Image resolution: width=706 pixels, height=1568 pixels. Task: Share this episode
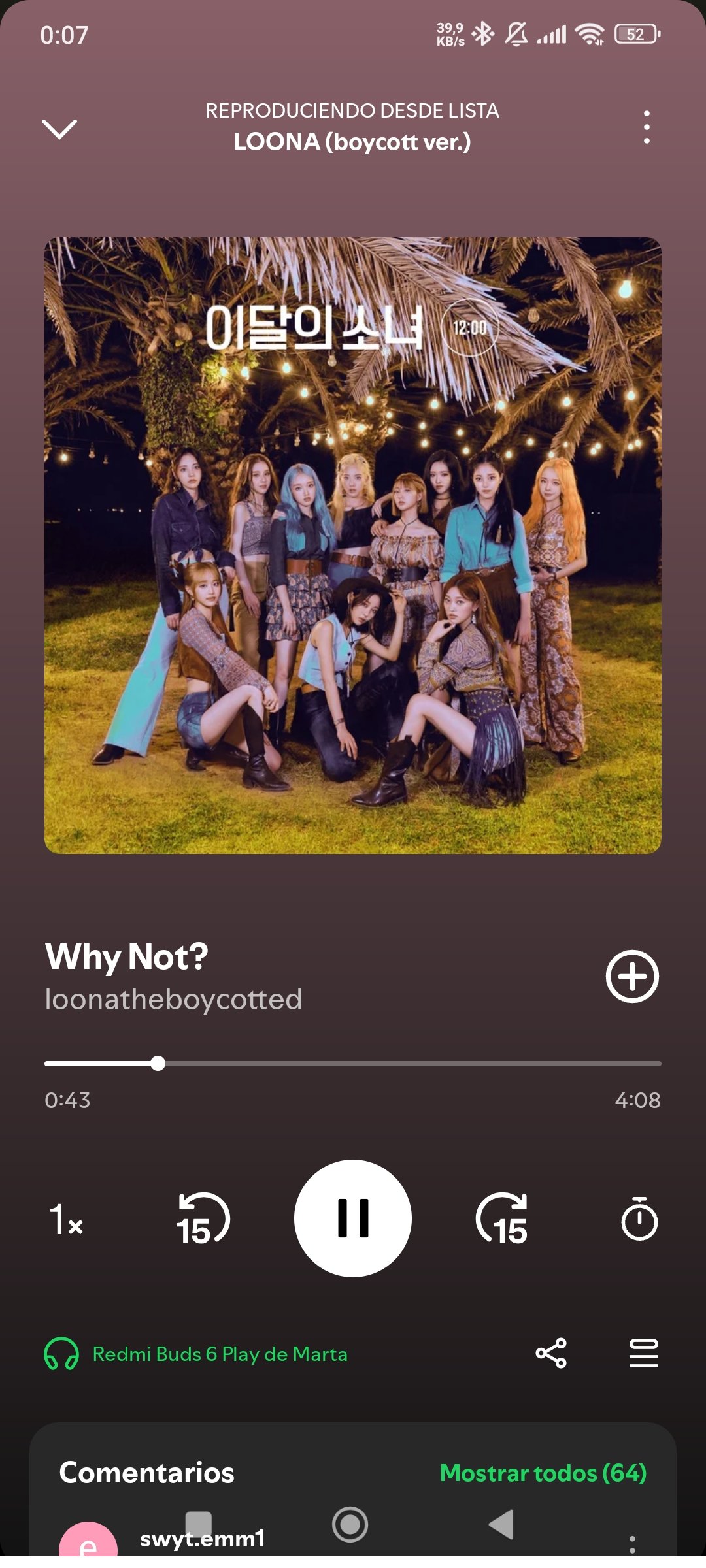tap(551, 1353)
